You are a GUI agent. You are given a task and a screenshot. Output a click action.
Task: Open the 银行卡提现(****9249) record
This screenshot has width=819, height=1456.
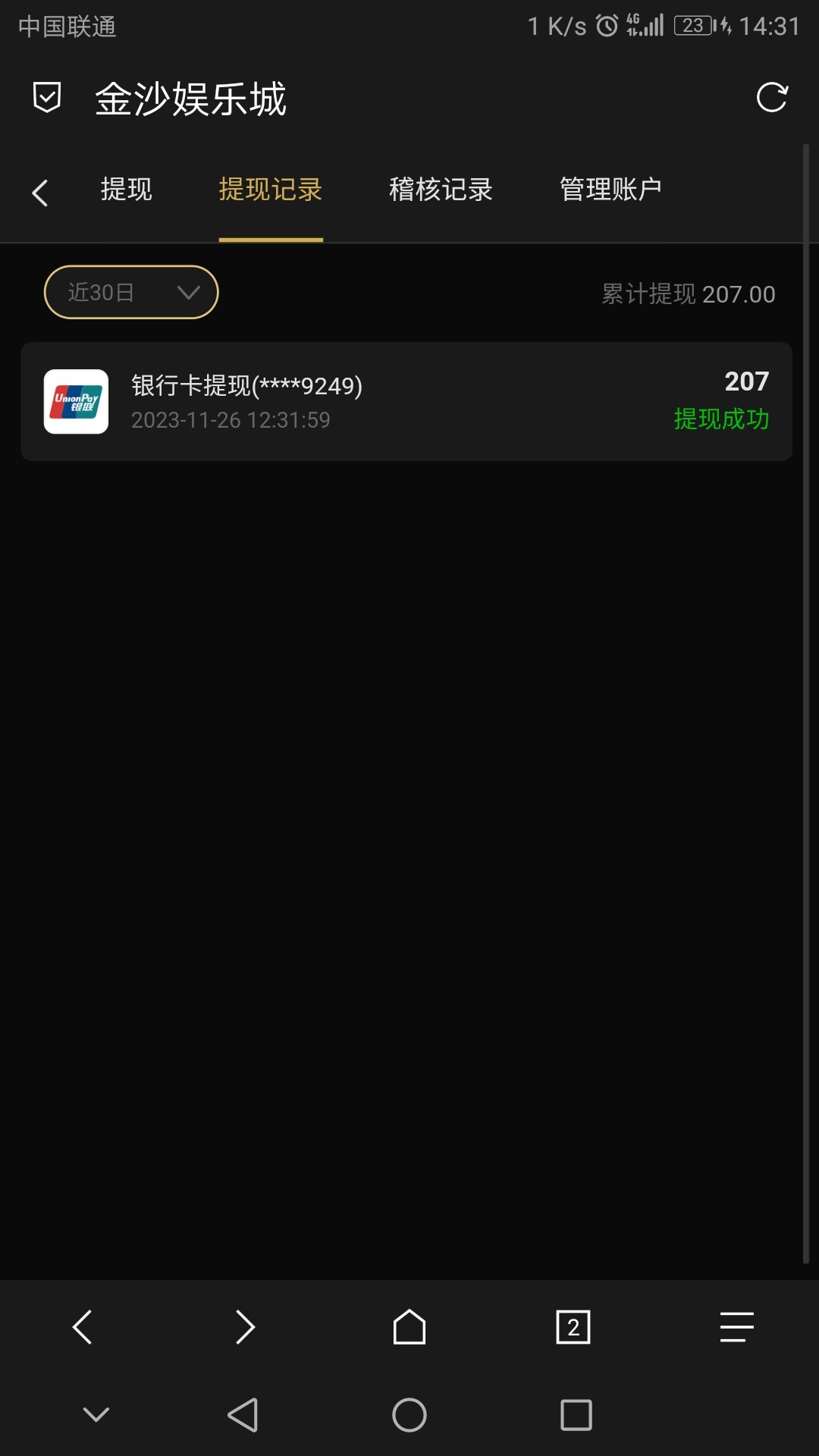pyautogui.click(x=406, y=401)
